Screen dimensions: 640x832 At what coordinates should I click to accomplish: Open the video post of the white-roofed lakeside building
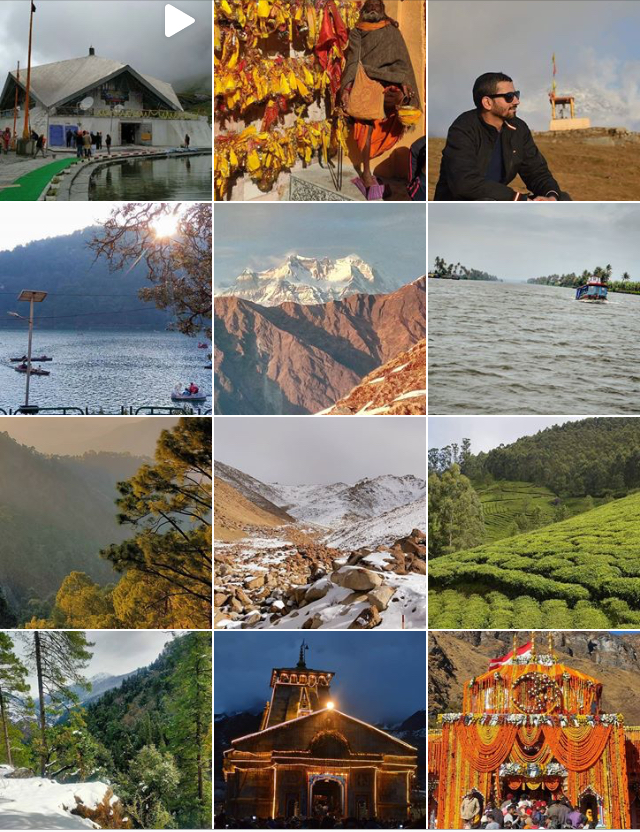[x=105, y=100]
